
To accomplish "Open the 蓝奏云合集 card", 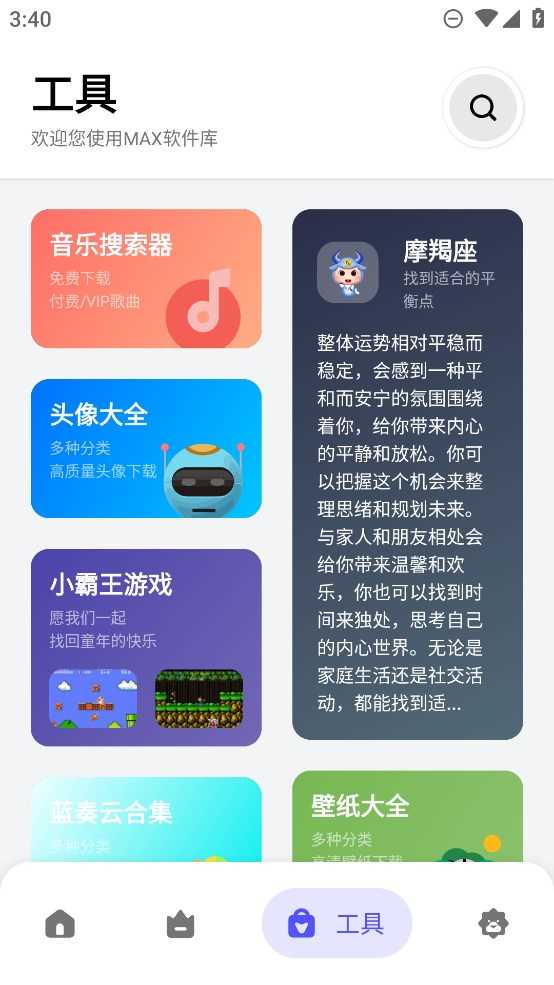I will point(146,820).
